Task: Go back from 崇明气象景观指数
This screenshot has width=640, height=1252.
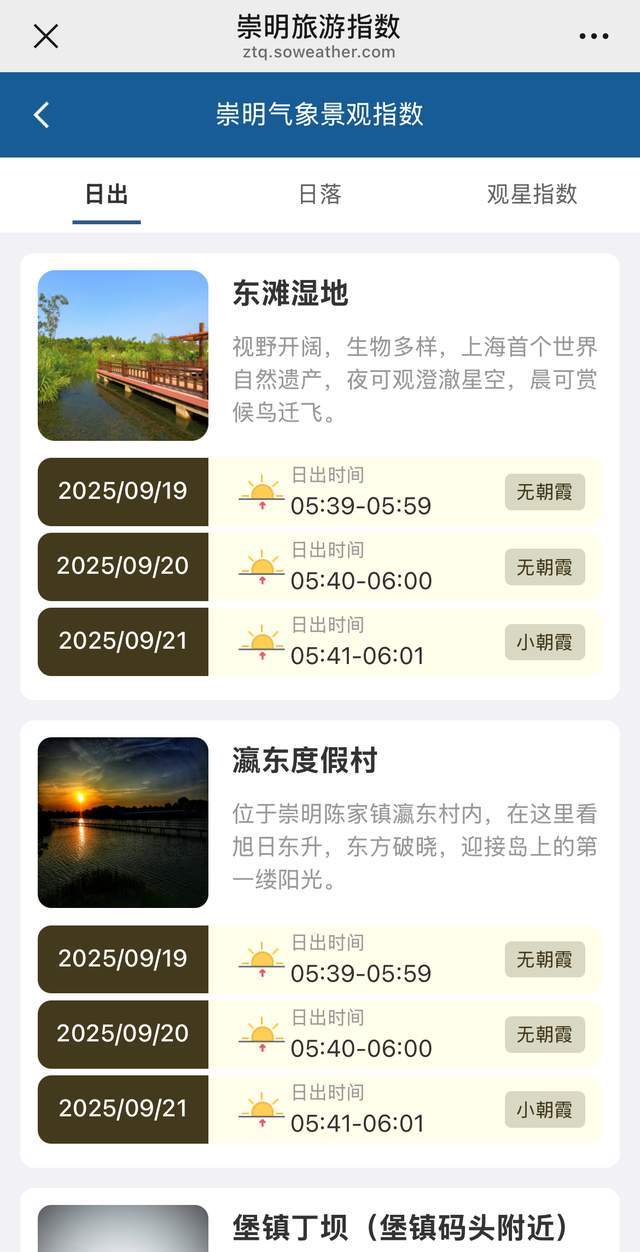Action: (x=41, y=115)
